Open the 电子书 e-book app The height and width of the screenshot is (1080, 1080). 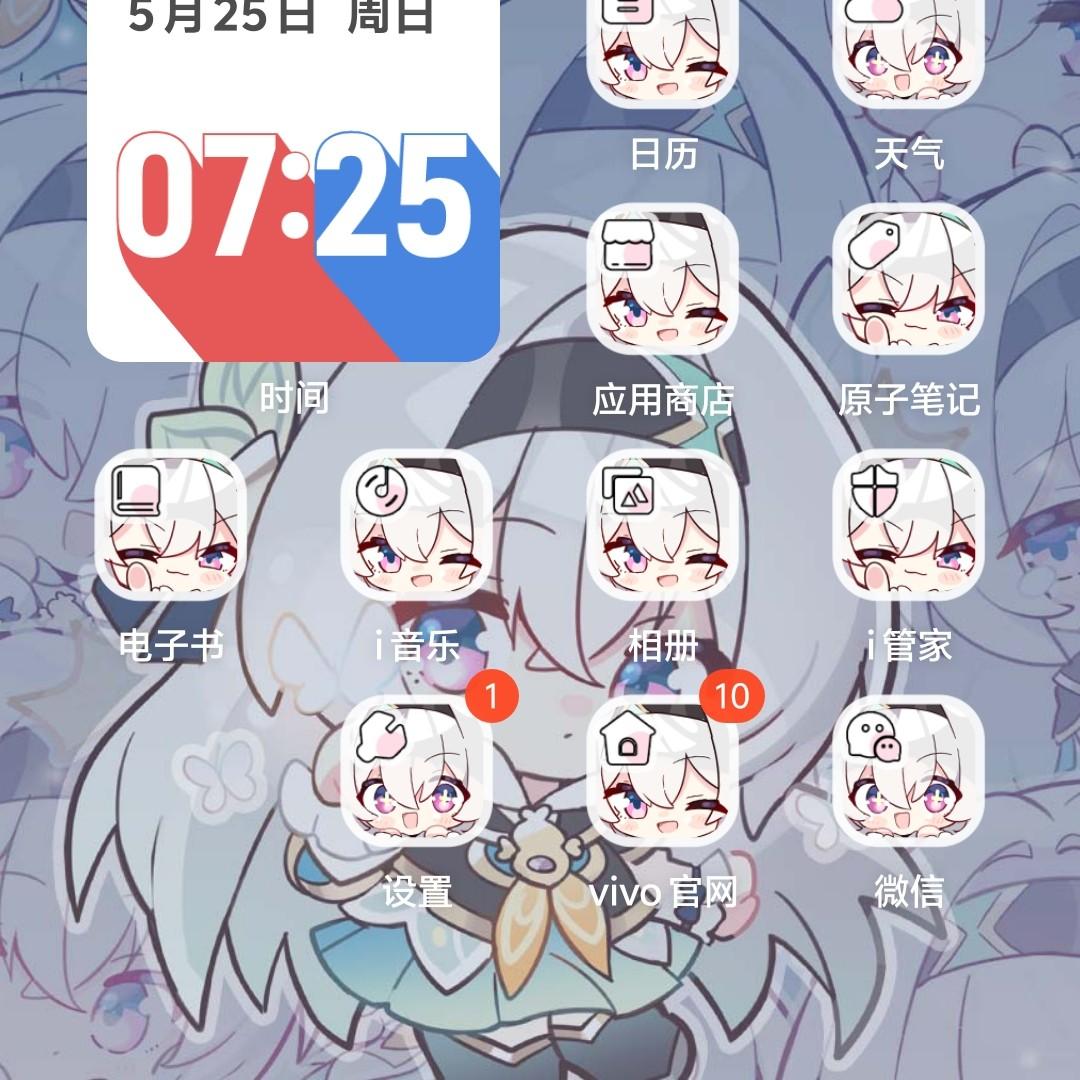pyautogui.click(x=170, y=526)
